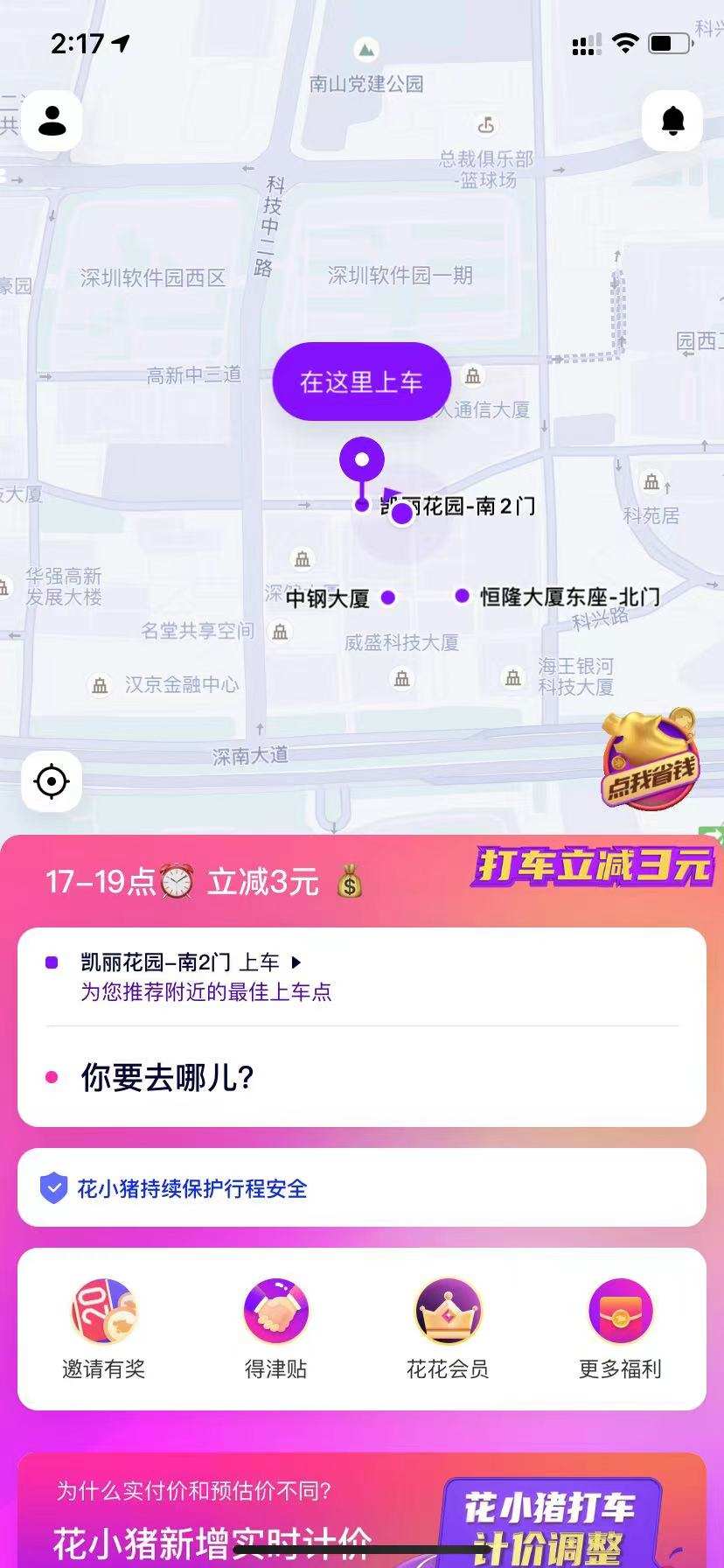Open 更多福利 more benefits
The width and height of the screenshot is (724, 1568).
click(620, 1328)
